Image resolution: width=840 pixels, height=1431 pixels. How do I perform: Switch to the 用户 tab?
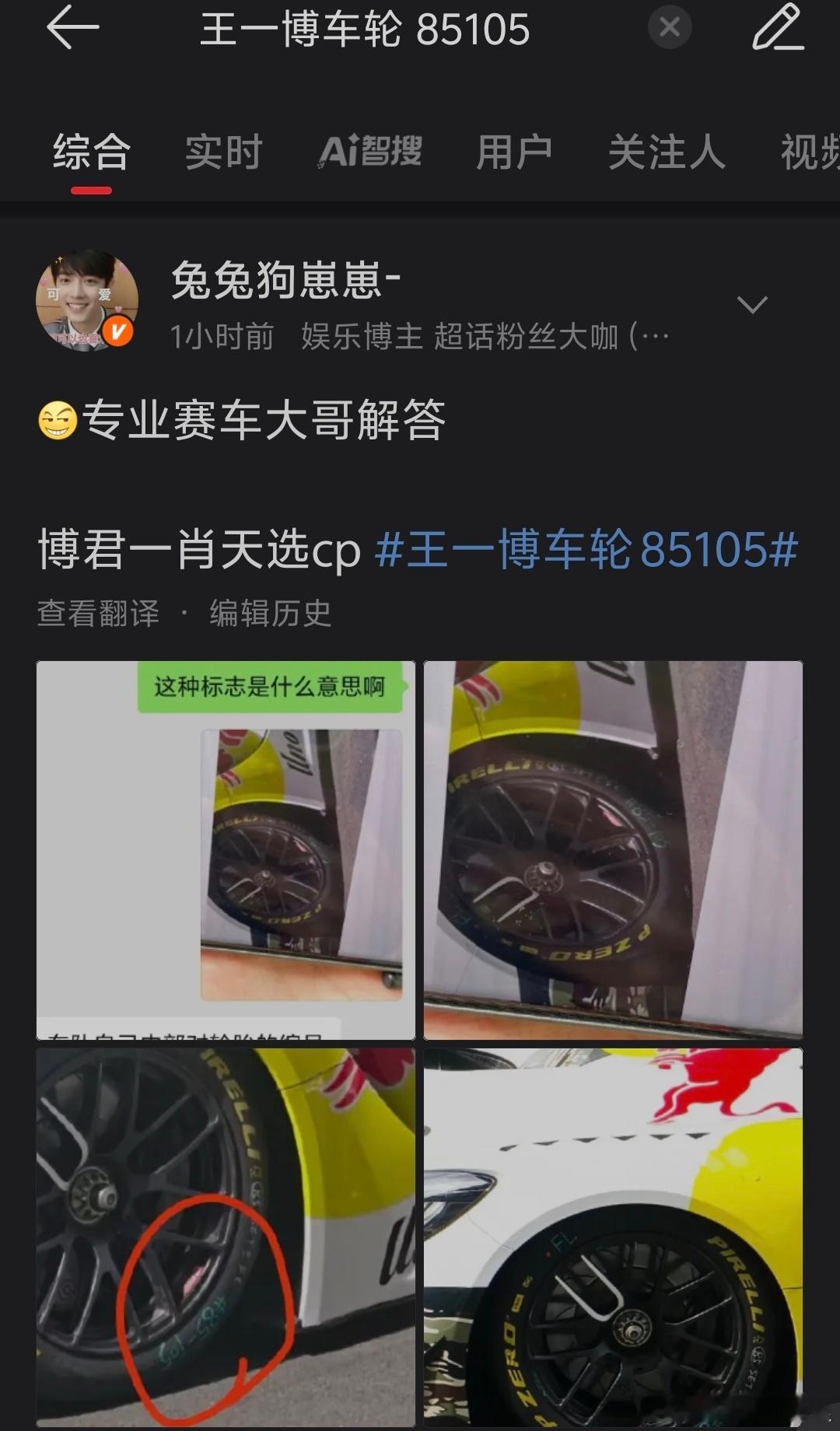point(515,152)
